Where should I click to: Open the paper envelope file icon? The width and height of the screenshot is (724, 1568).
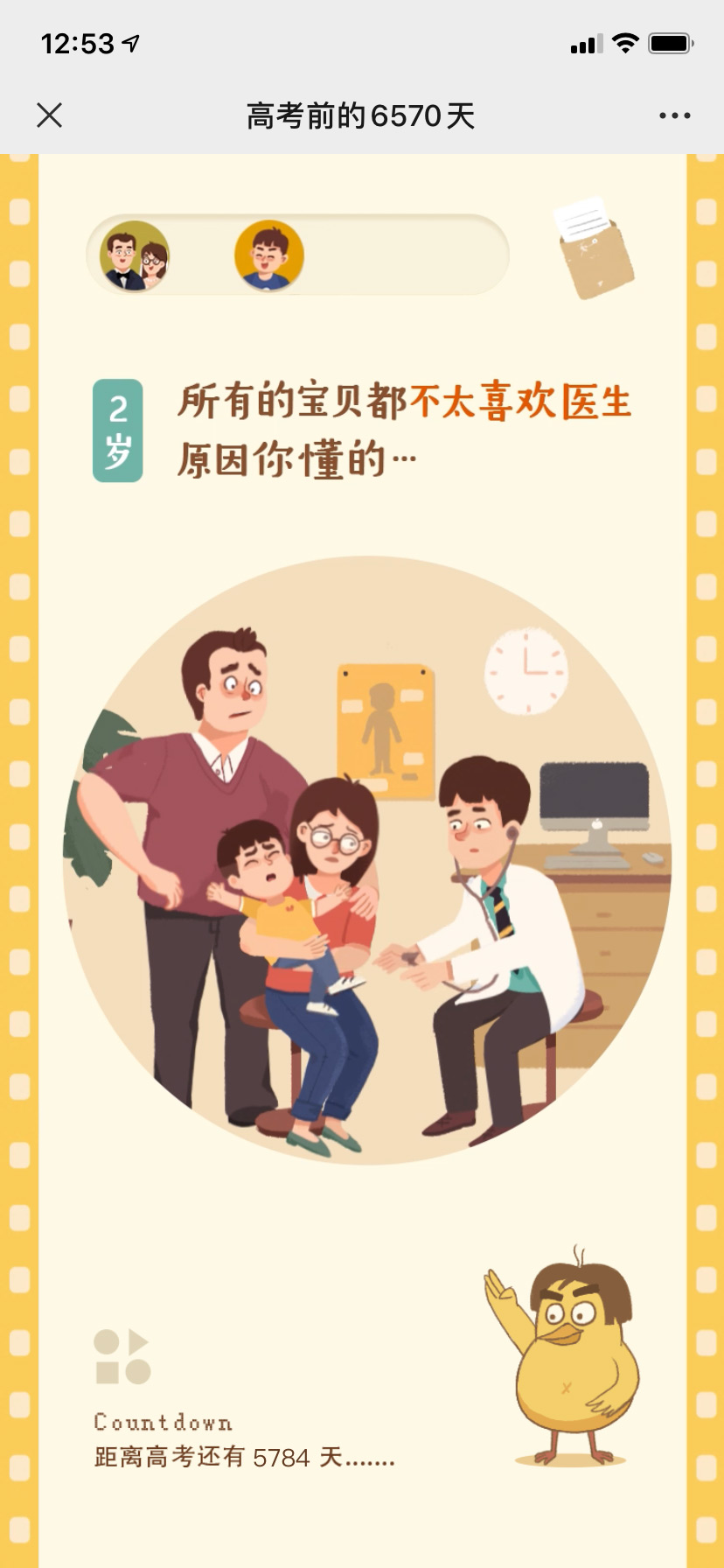[595, 248]
